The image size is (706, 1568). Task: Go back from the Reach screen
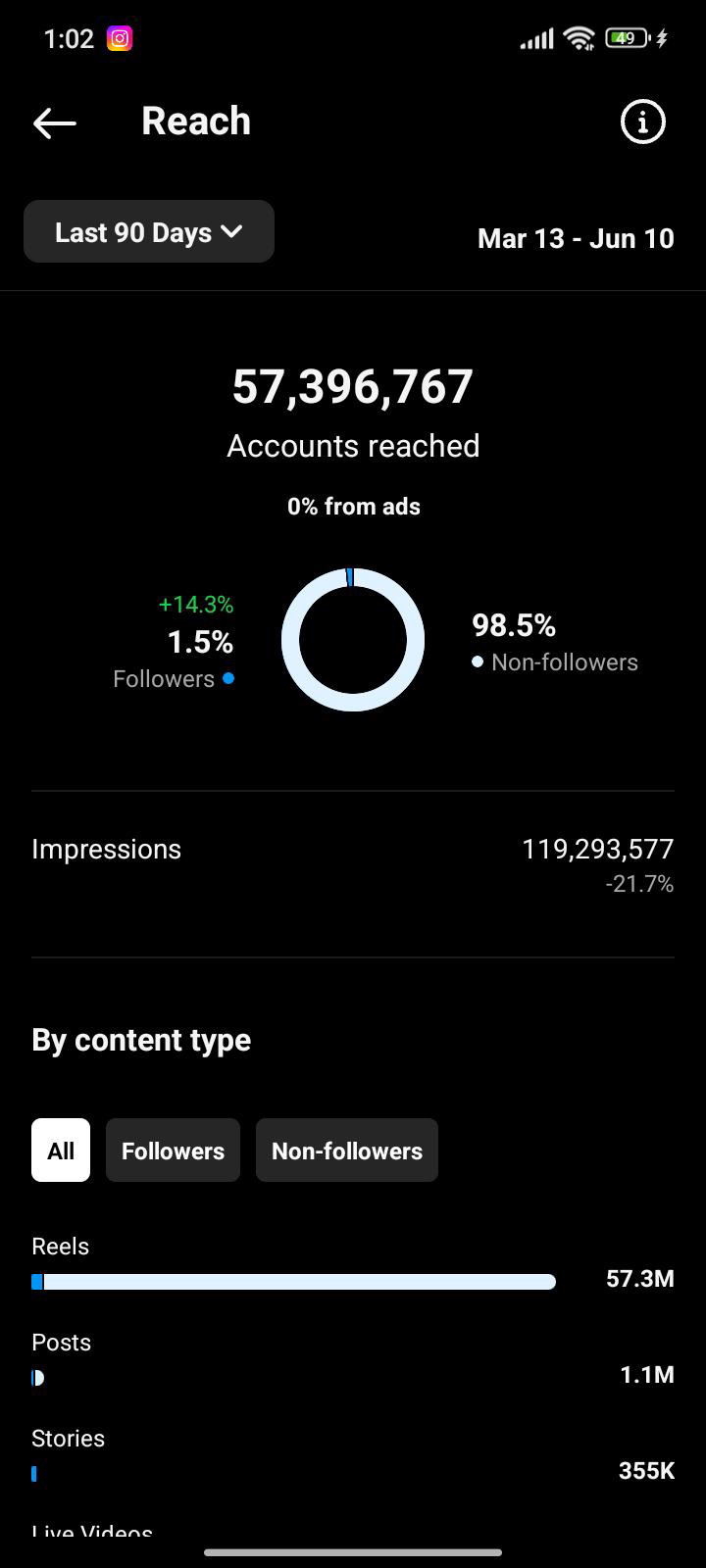(x=55, y=122)
